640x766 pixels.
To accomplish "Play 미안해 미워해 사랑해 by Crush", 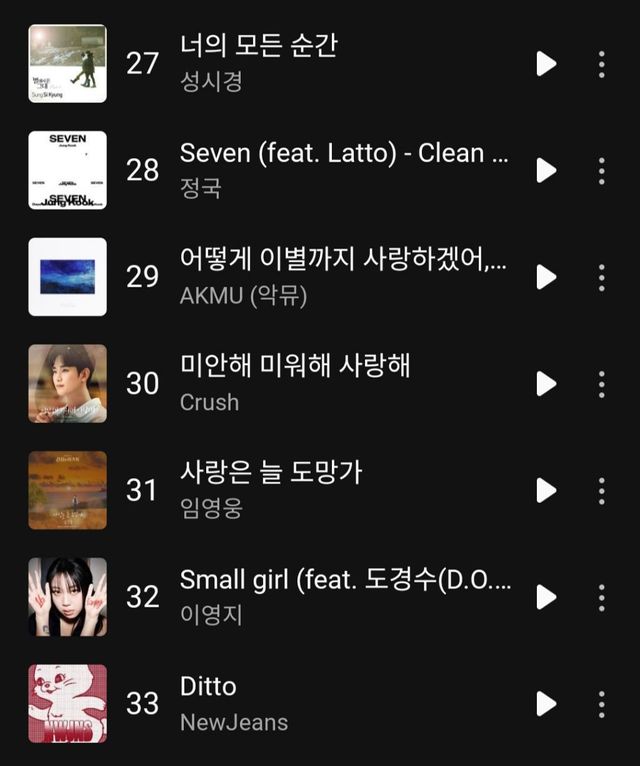I will pyautogui.click(x=546, y=384).
